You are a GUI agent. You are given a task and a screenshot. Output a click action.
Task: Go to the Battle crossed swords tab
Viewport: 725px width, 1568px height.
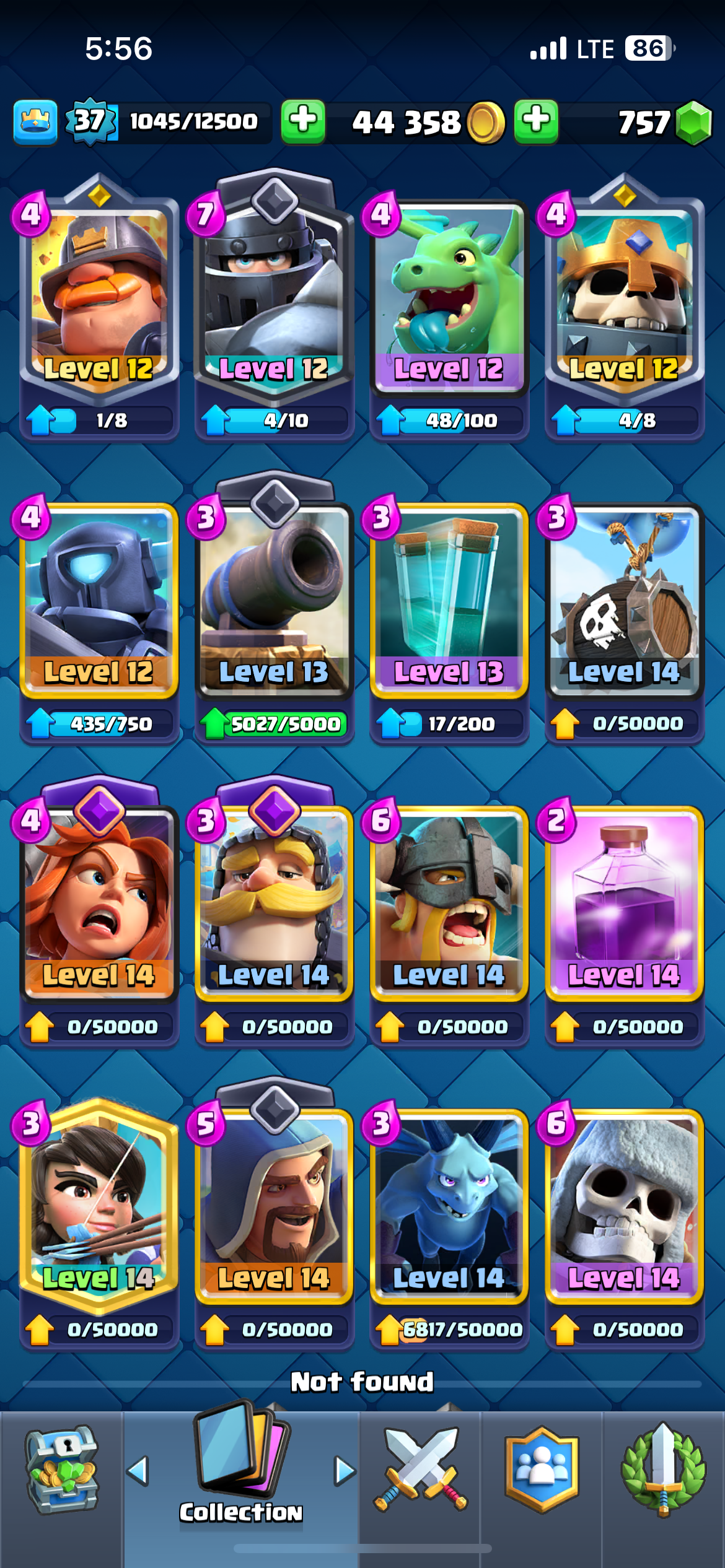[x=421, y=1469]
